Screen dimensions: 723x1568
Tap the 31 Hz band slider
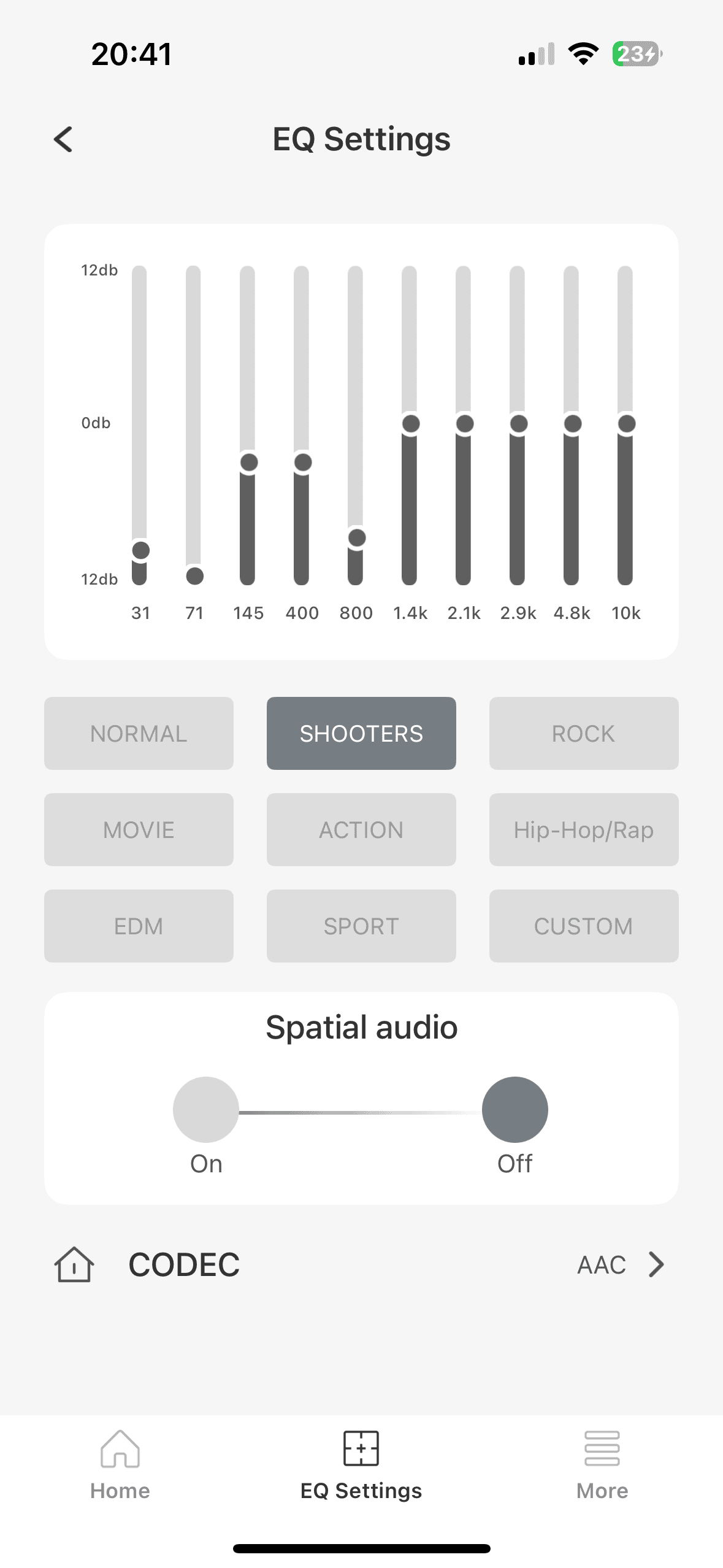click(x=140, y=425)
